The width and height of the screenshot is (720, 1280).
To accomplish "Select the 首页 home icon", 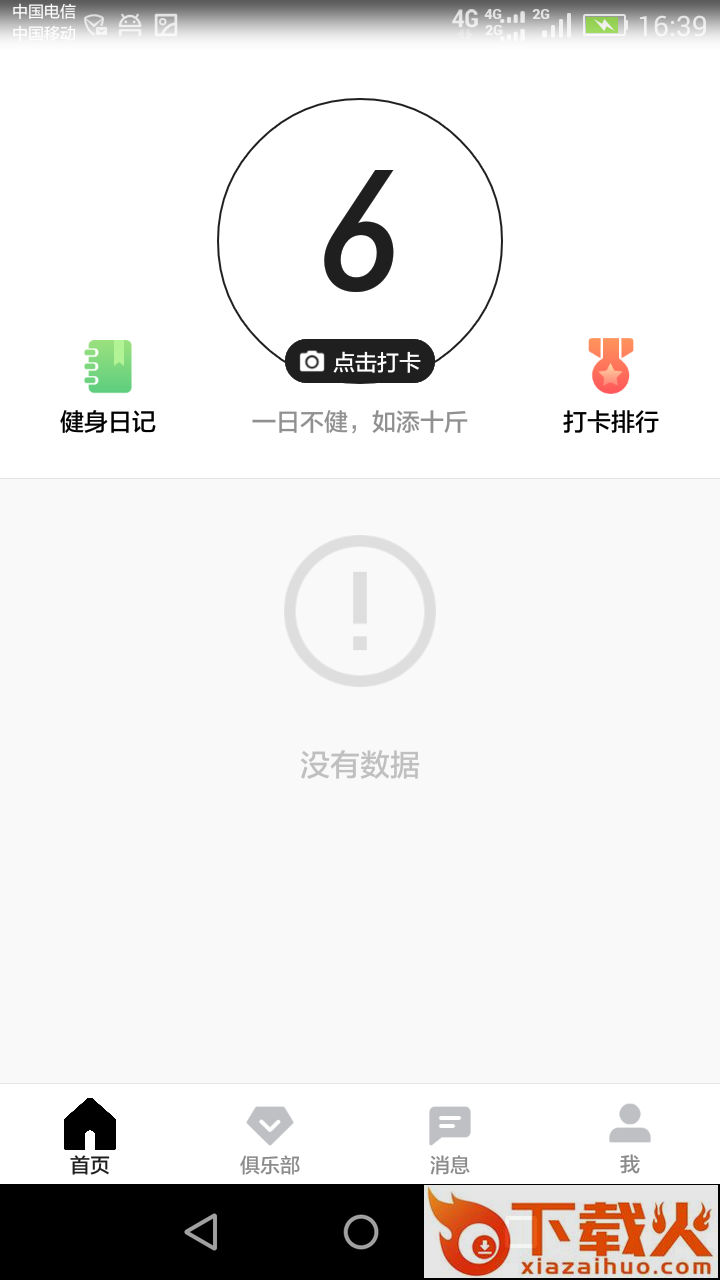I will [89, 1125].
